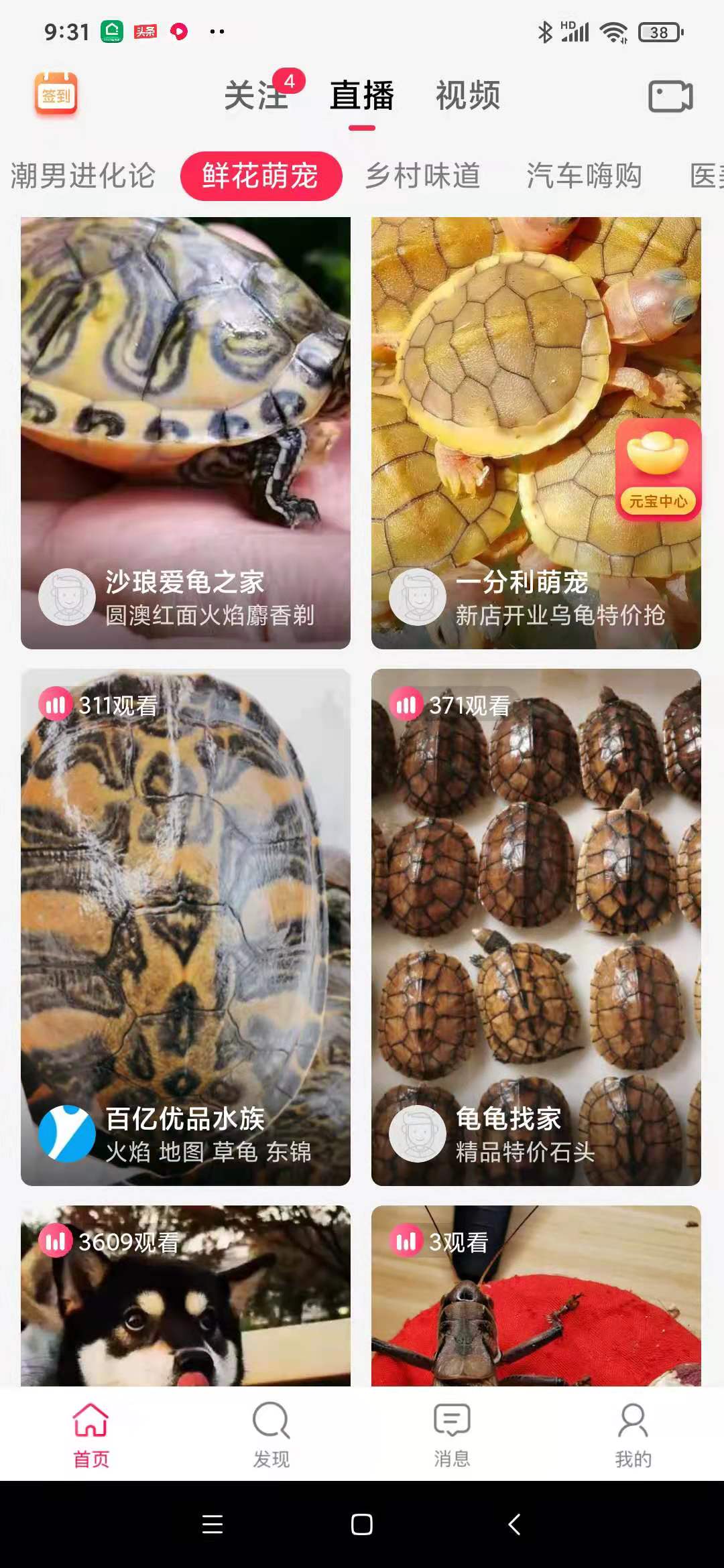Image resolution: width=724 pixels, height=1568 pixels.
Task: Tap the 元宝中心 floating gold ingot icon
Action: [660, 469]
